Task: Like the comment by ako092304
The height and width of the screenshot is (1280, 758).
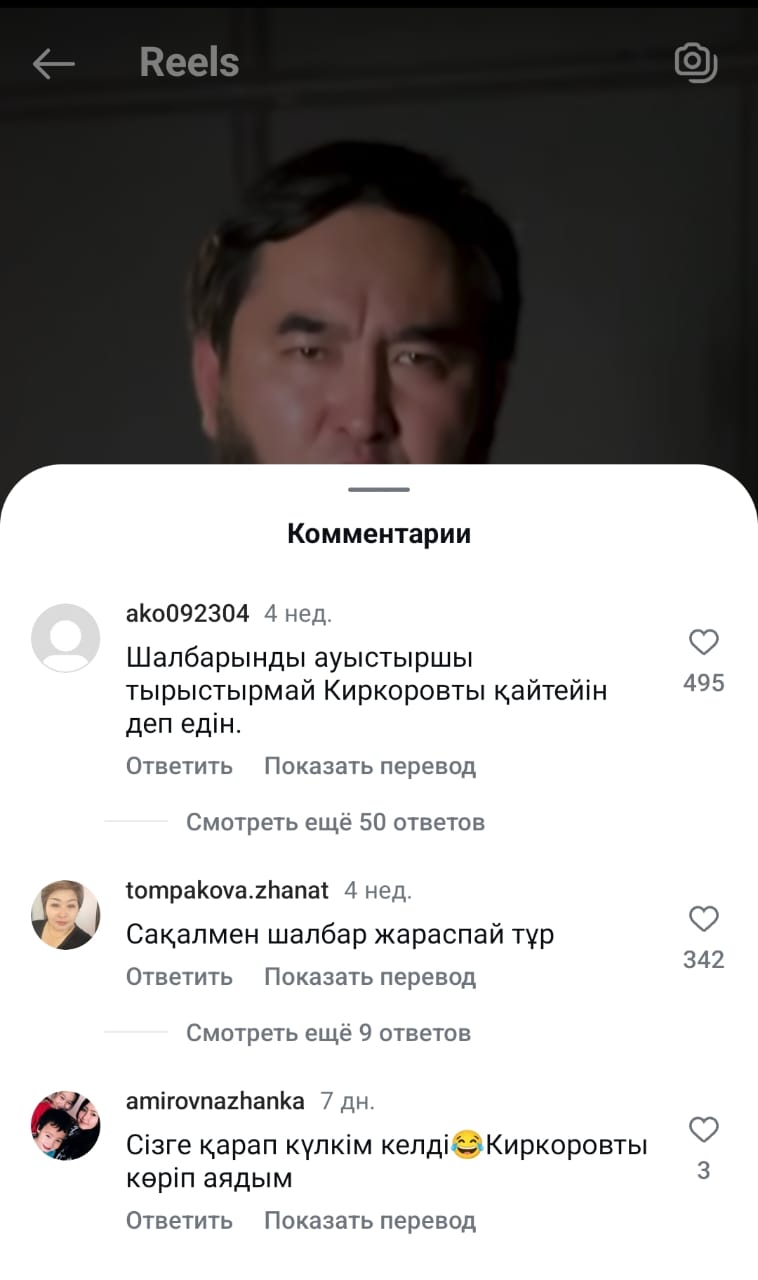Action: tap(704, 643)
